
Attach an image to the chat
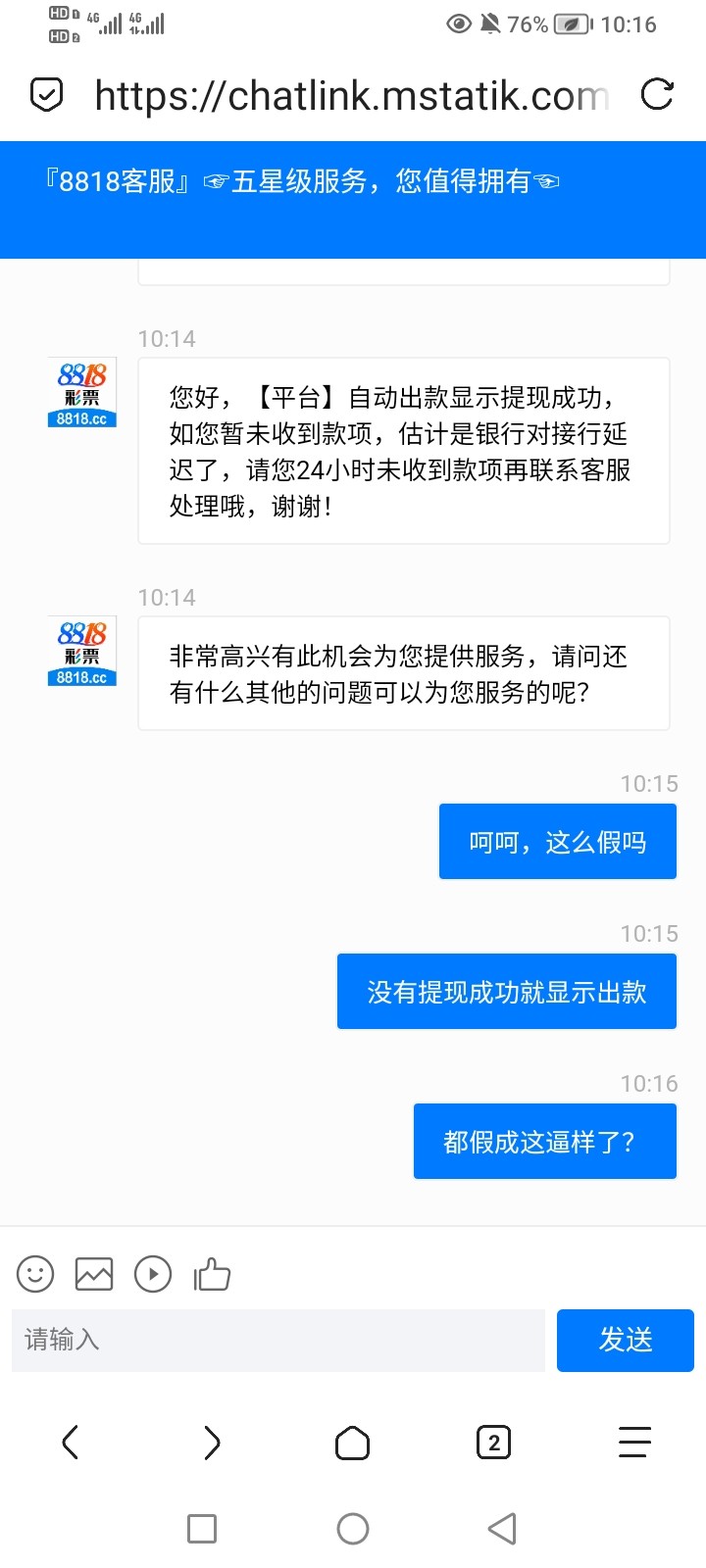(x=94, y=1274)
